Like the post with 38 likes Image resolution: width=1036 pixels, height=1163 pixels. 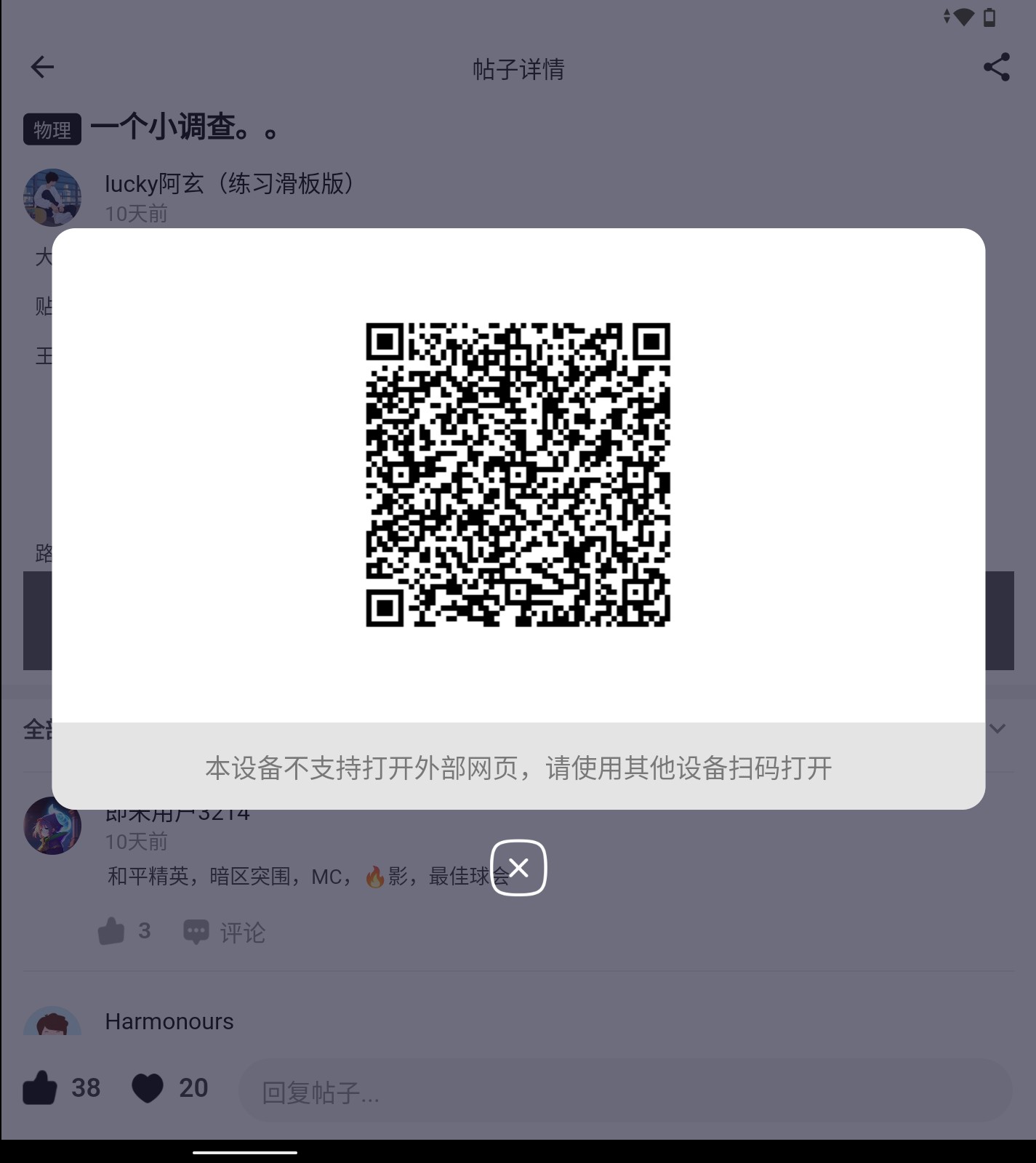[x=40, y=1088]
